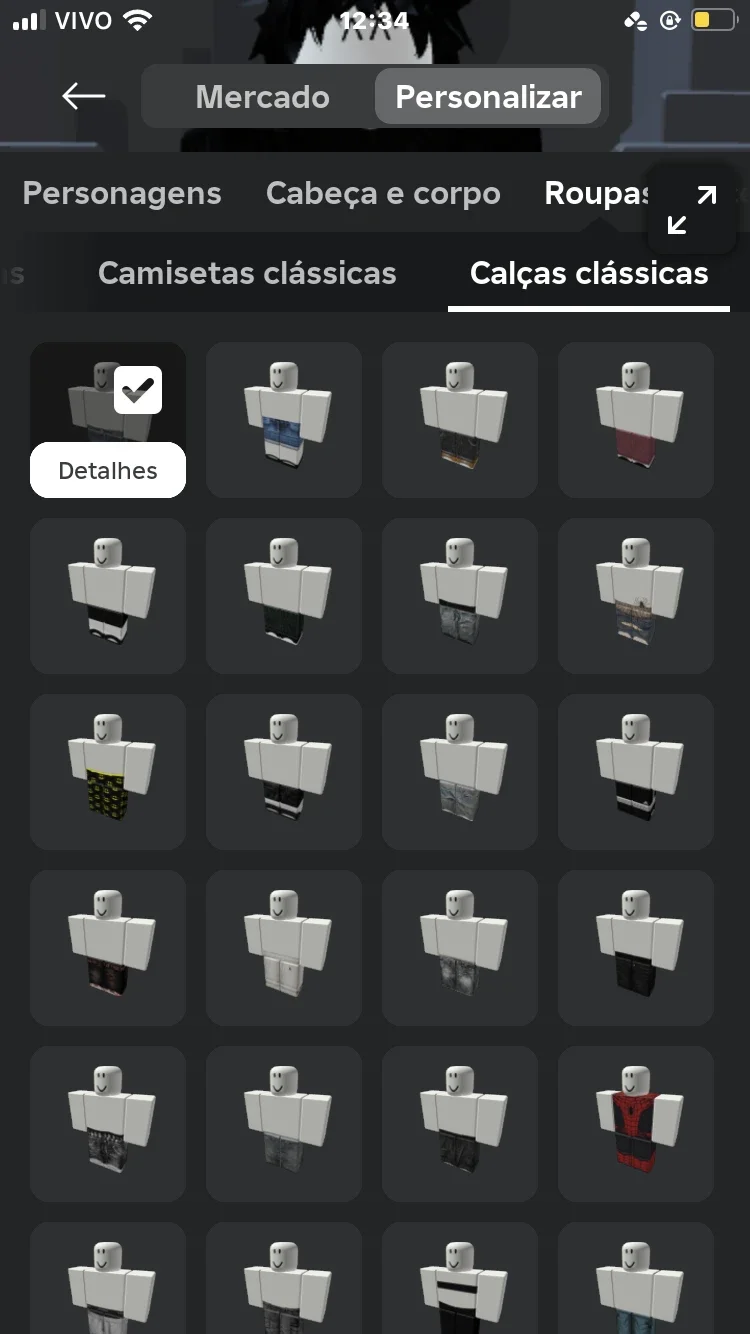Equip the red Spider-Man outfit
The width and height of the screenshot is (750, 1334).
pos(636,1124)
